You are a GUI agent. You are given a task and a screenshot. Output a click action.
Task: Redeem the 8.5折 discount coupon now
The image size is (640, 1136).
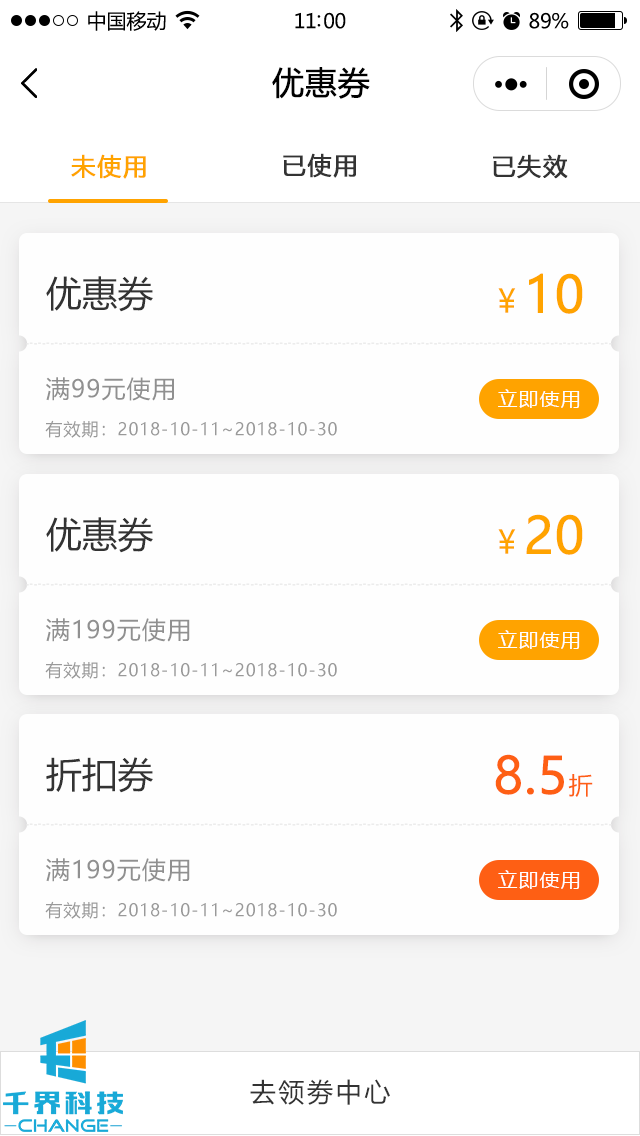click(x=539, y=880)
